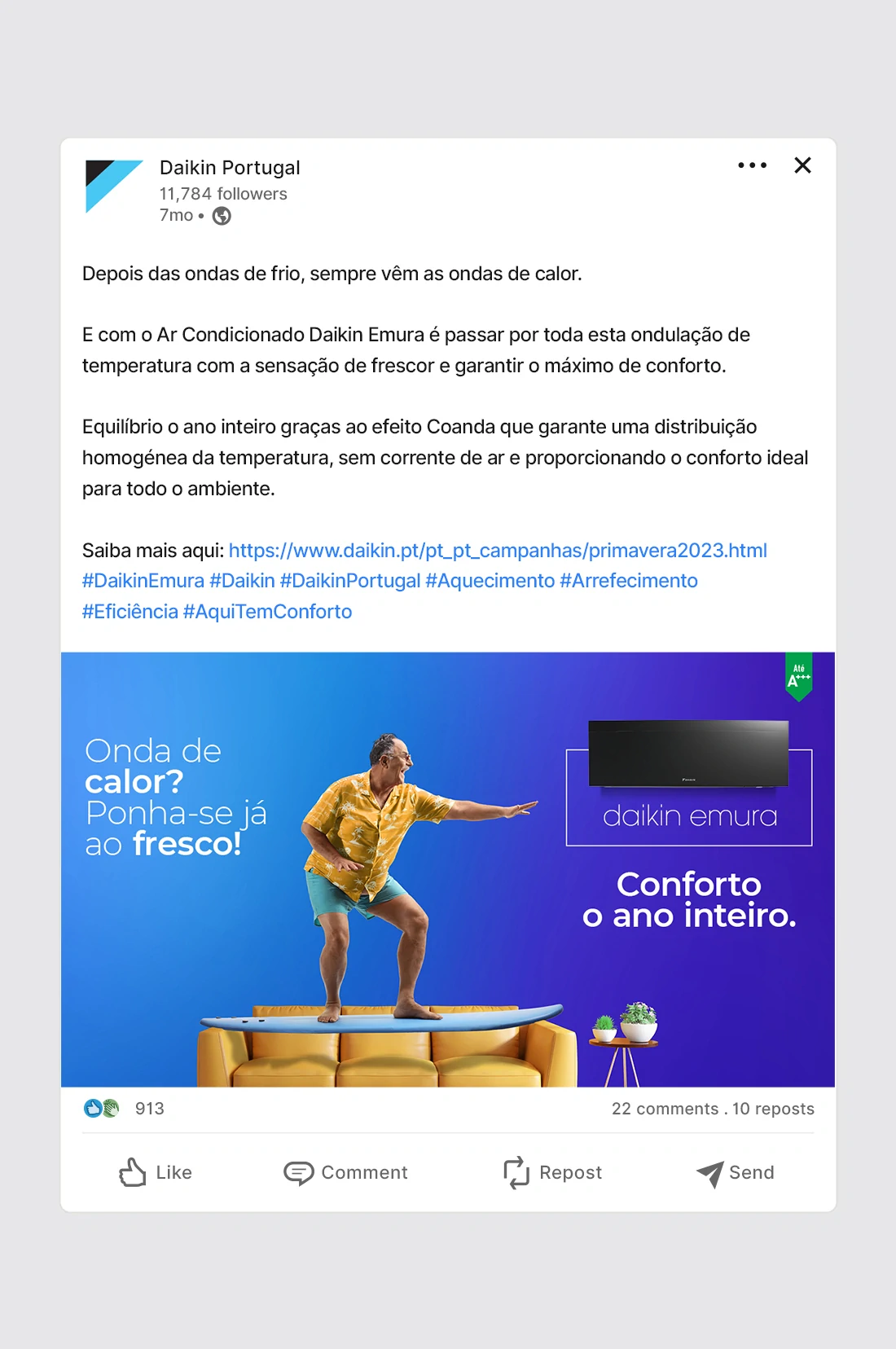The height and width of the screenshot is (1349, 896).
Task: Open the daikin.pt primavera2023 campaign link
Action: coord(498,551)
